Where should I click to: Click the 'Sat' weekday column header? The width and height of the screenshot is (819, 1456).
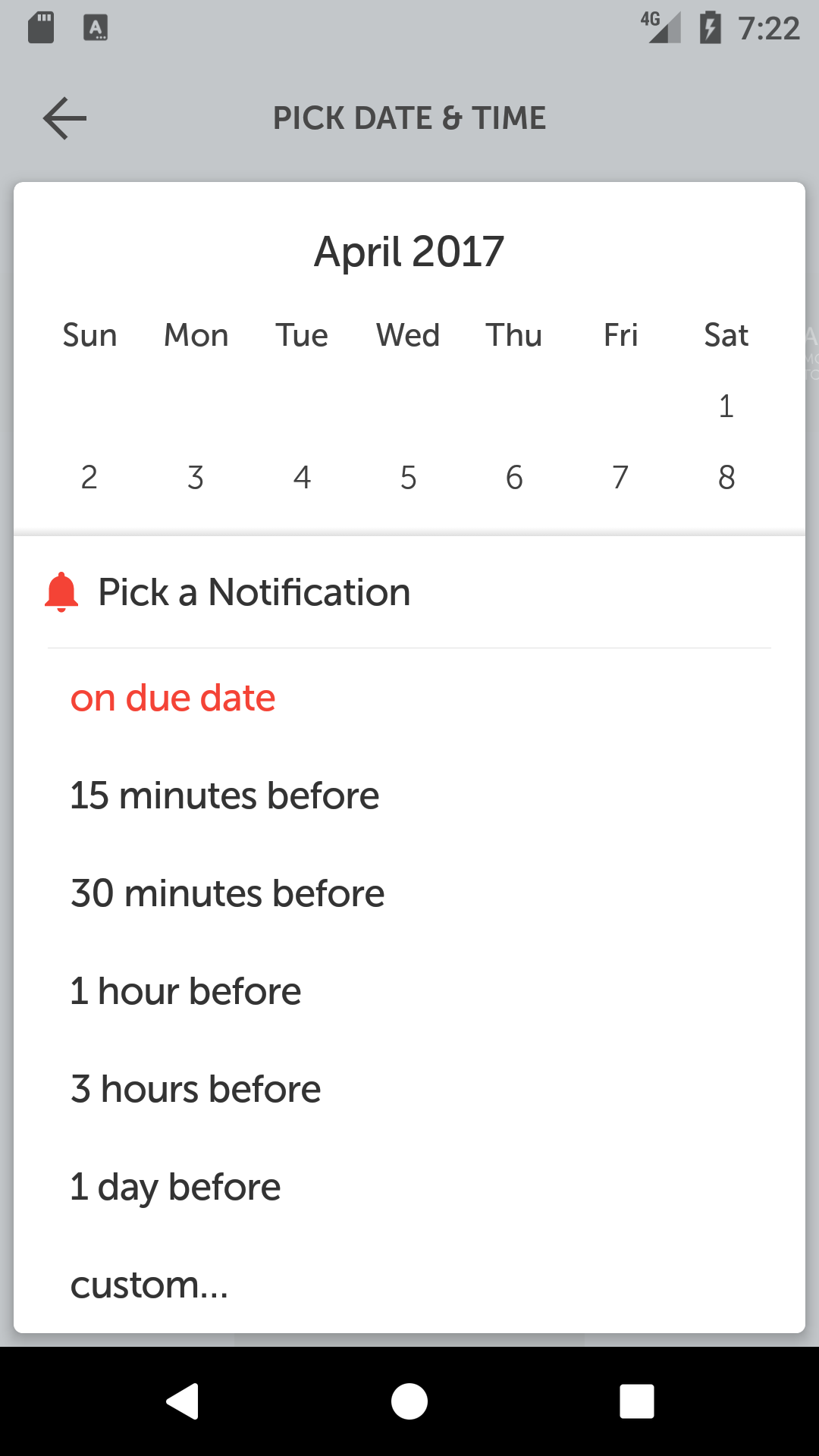coord(726,334)
